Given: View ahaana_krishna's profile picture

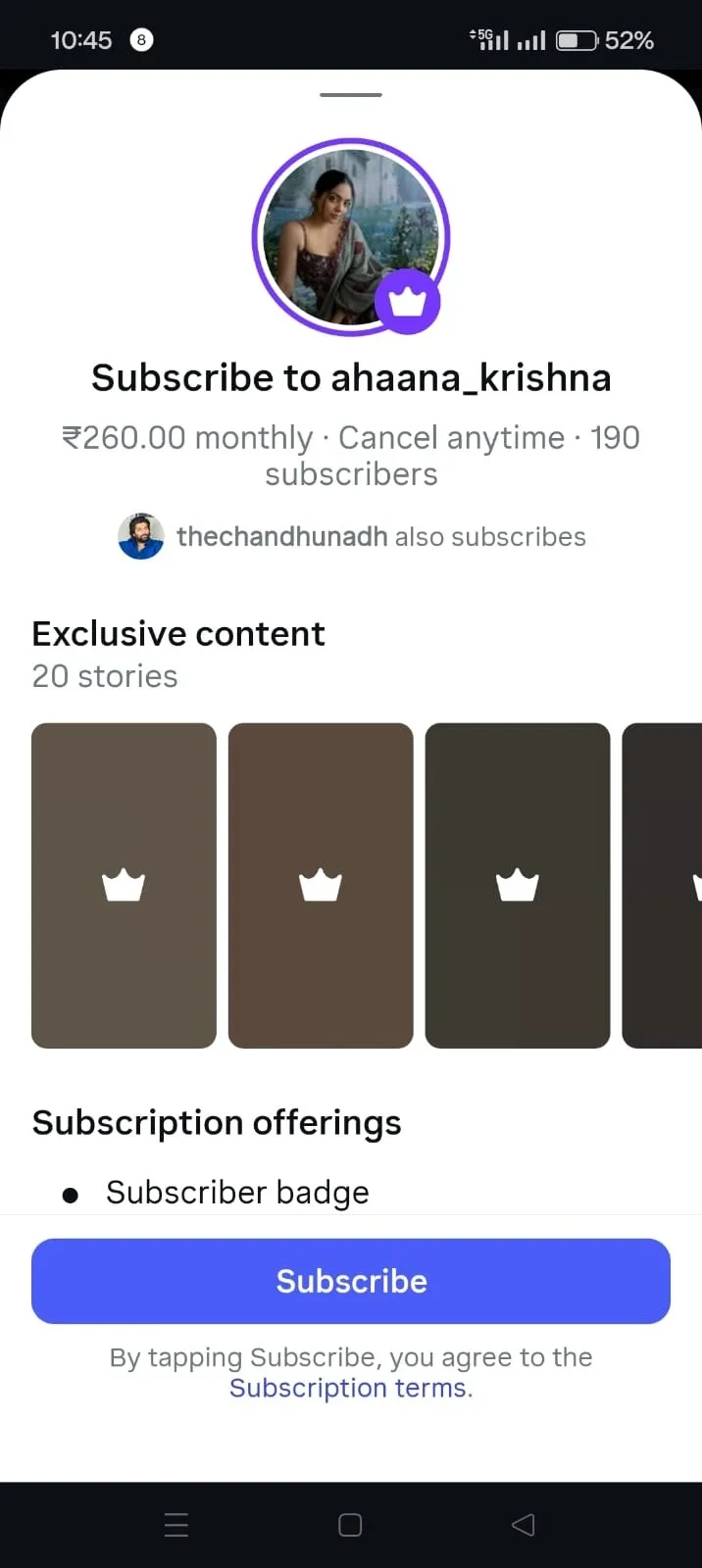Looking at the screenshot, I should [x=350, y=236].
